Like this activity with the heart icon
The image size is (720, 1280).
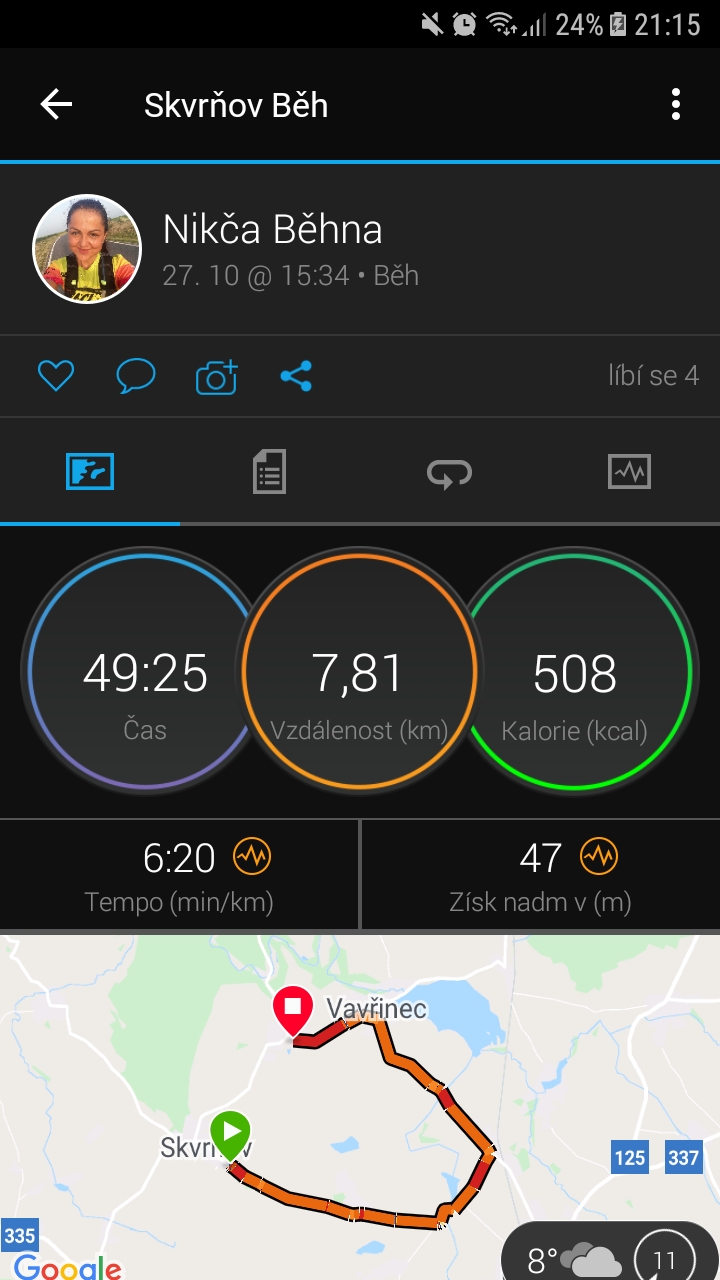coord(56,376)
